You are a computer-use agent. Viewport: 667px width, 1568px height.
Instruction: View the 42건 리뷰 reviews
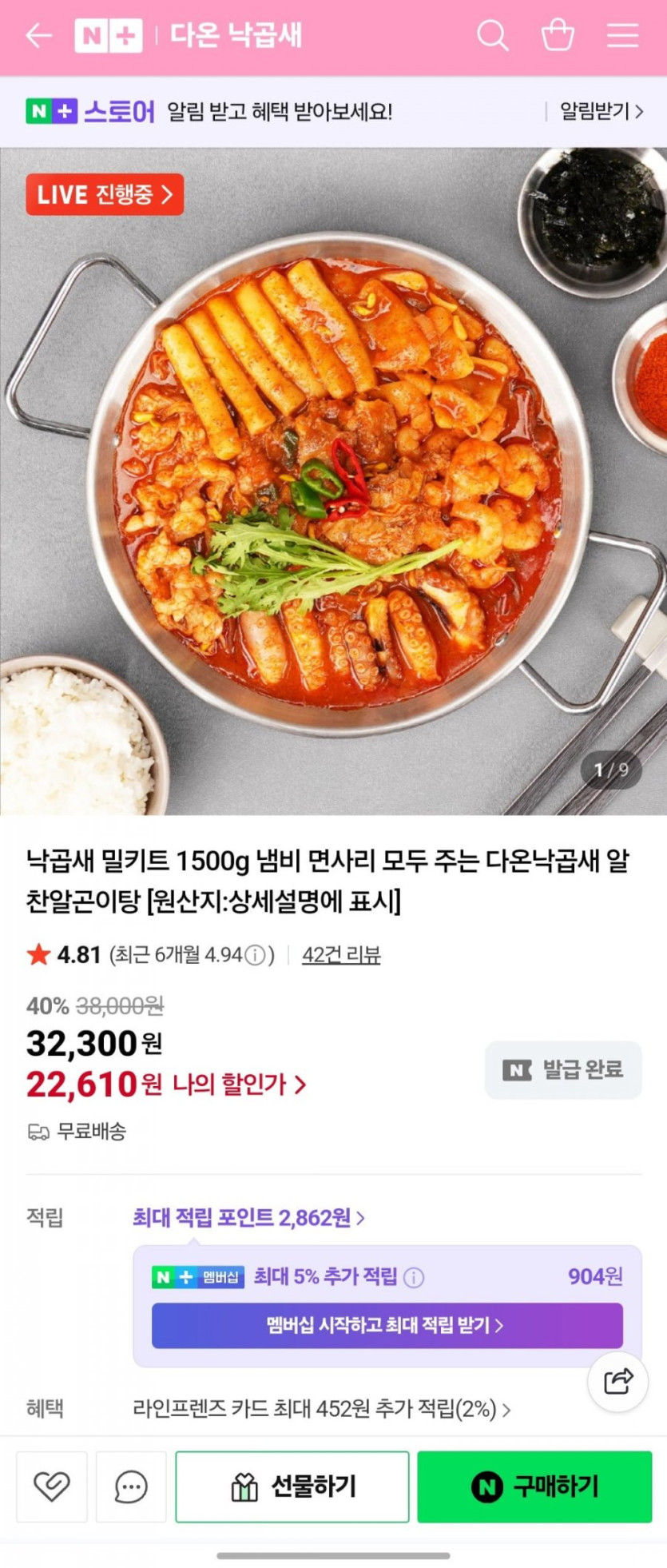[x=341, y=954]
